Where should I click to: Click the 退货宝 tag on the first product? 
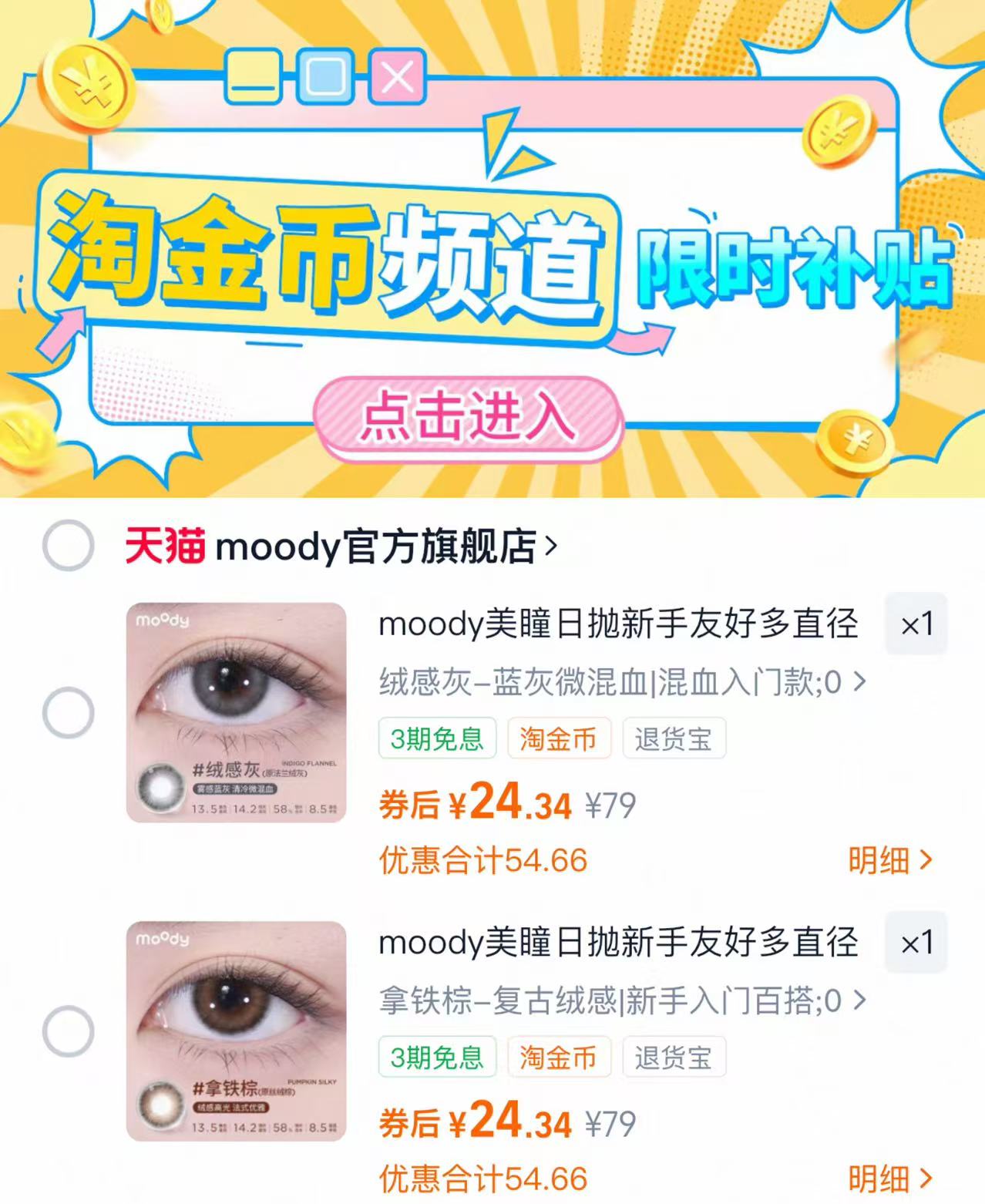point(674,737)
